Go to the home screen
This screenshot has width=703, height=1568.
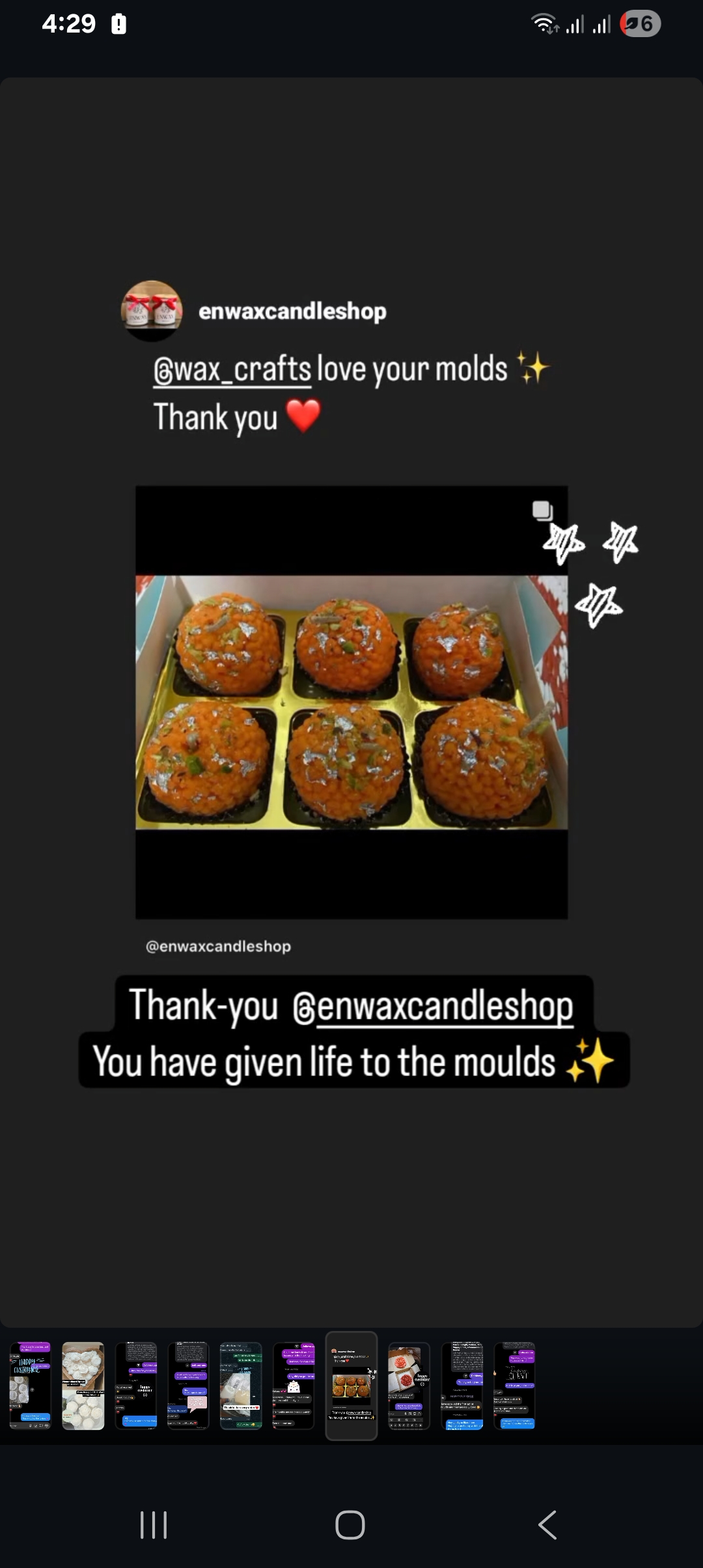tap(350, 1524)
